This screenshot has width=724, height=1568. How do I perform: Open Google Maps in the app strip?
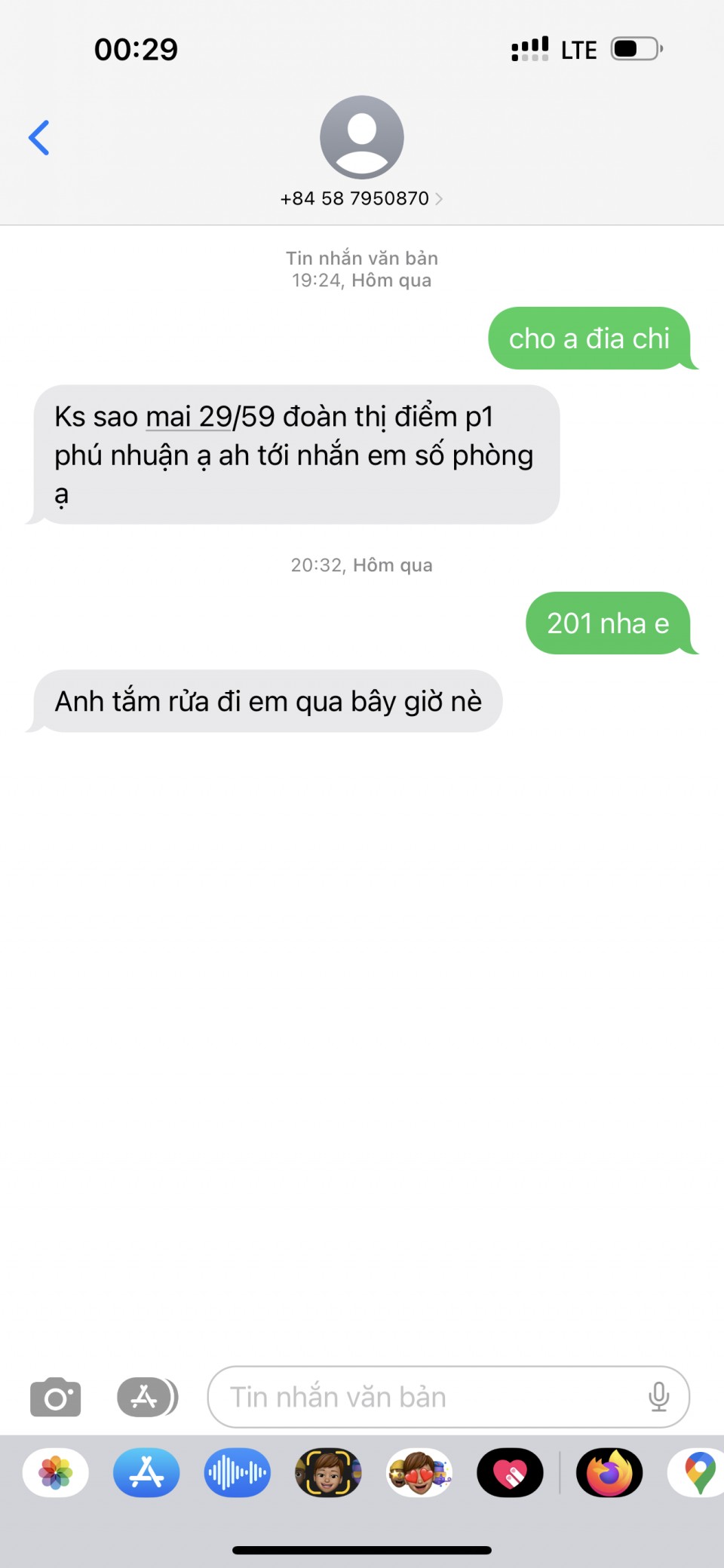coord(698,1472)
